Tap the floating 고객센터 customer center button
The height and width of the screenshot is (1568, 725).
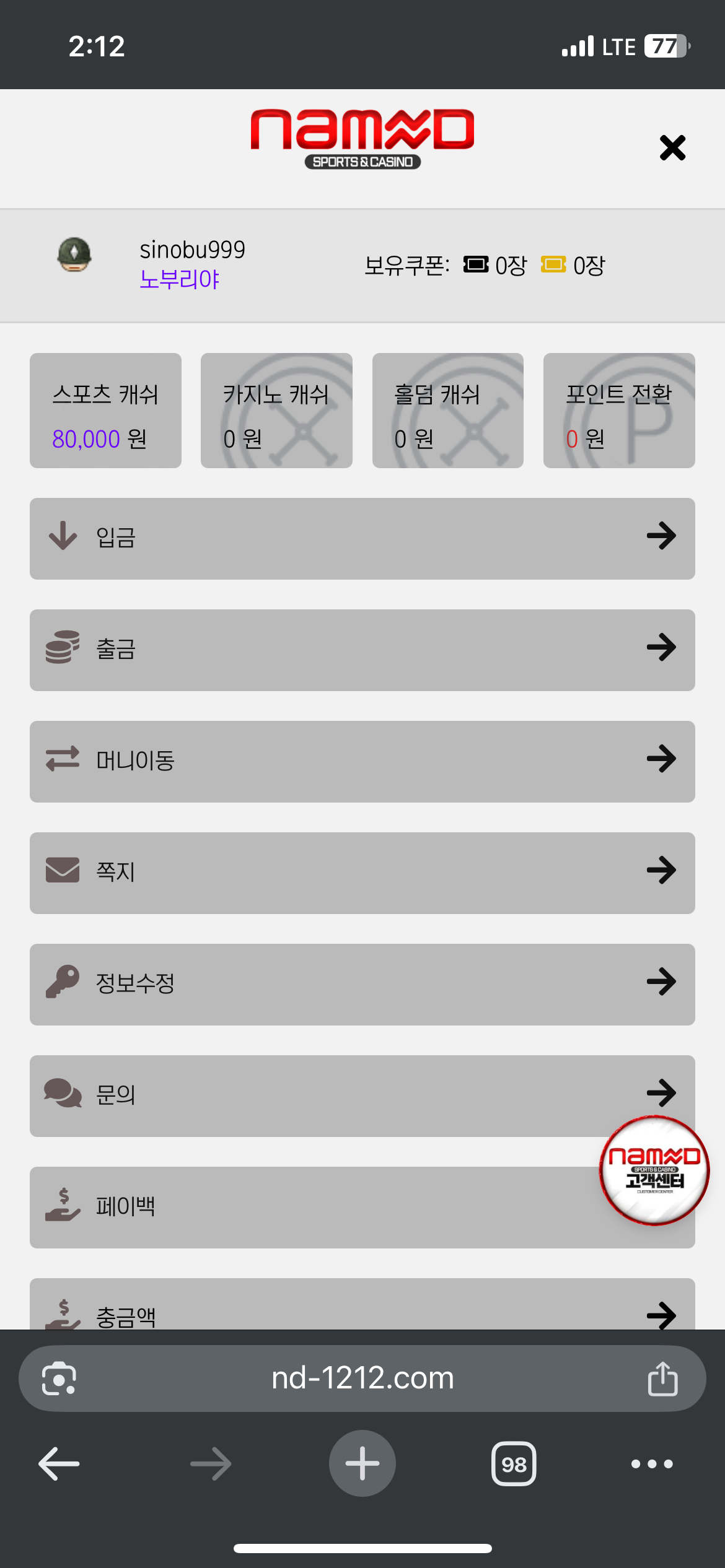(x=654, y=1170)
